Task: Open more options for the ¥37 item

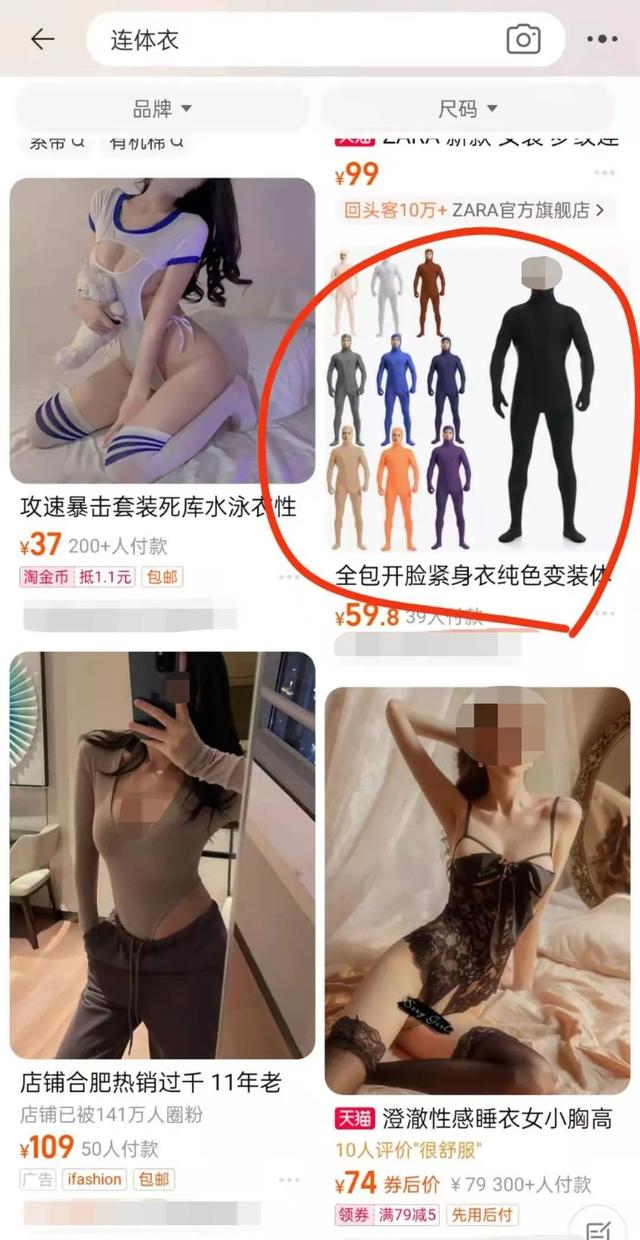Action: point(289,578)
